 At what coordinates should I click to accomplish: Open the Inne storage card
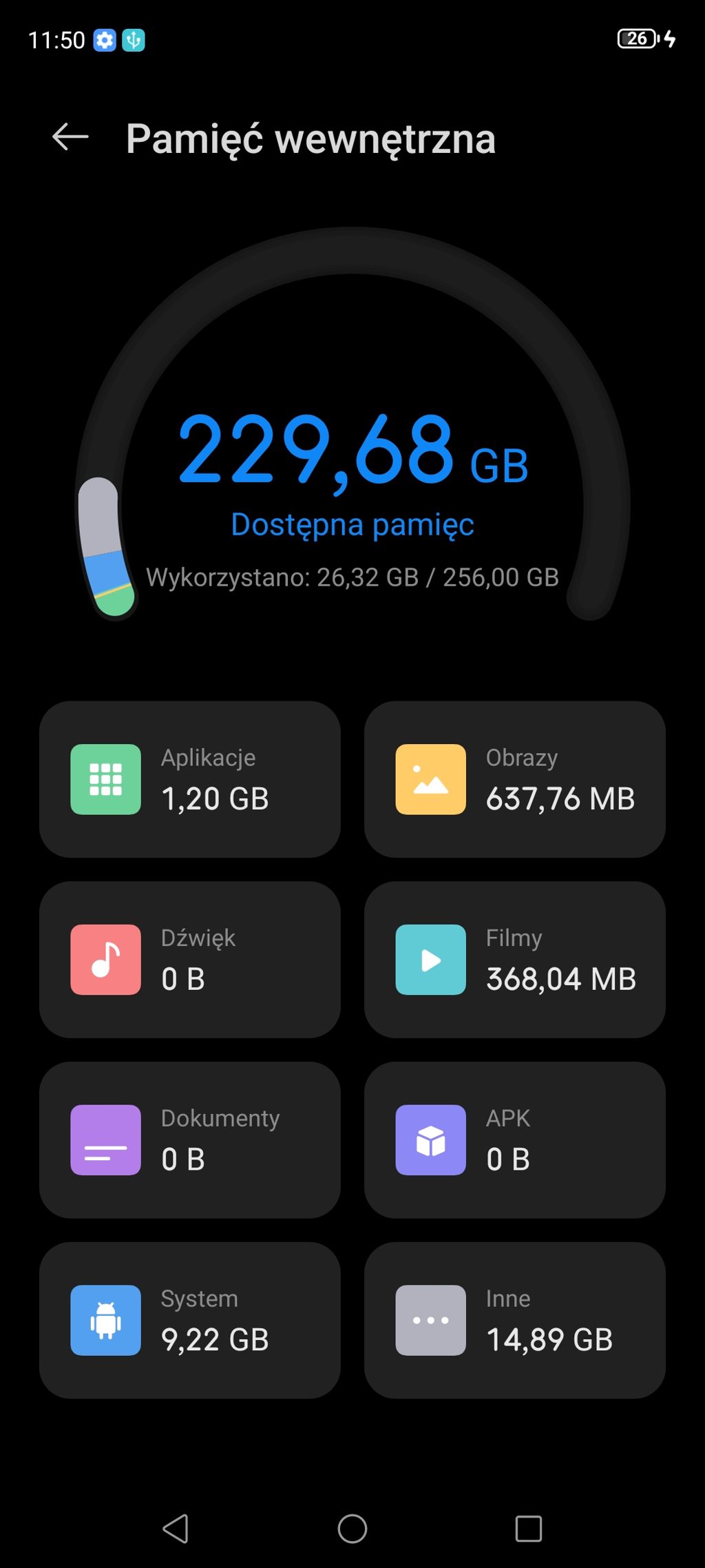pyautogui.click(x=514, y=1320)
